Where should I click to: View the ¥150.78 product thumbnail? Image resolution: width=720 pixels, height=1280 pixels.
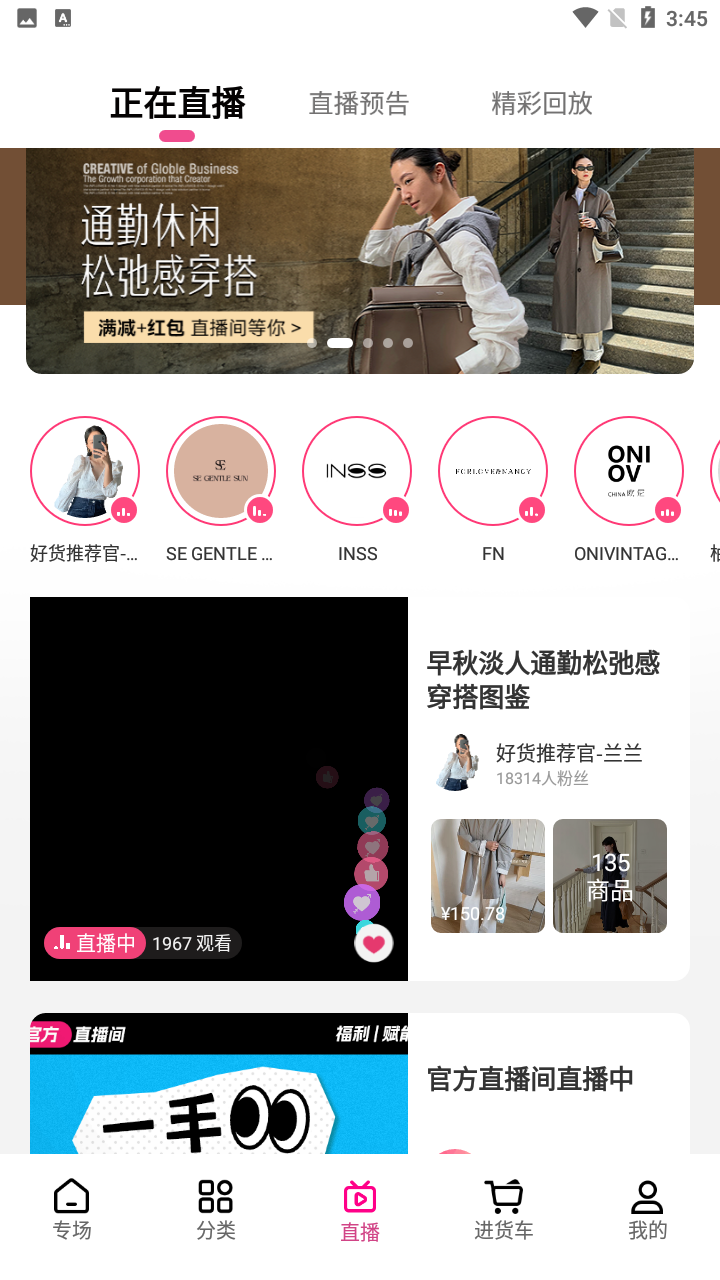[x=488, y=876]
